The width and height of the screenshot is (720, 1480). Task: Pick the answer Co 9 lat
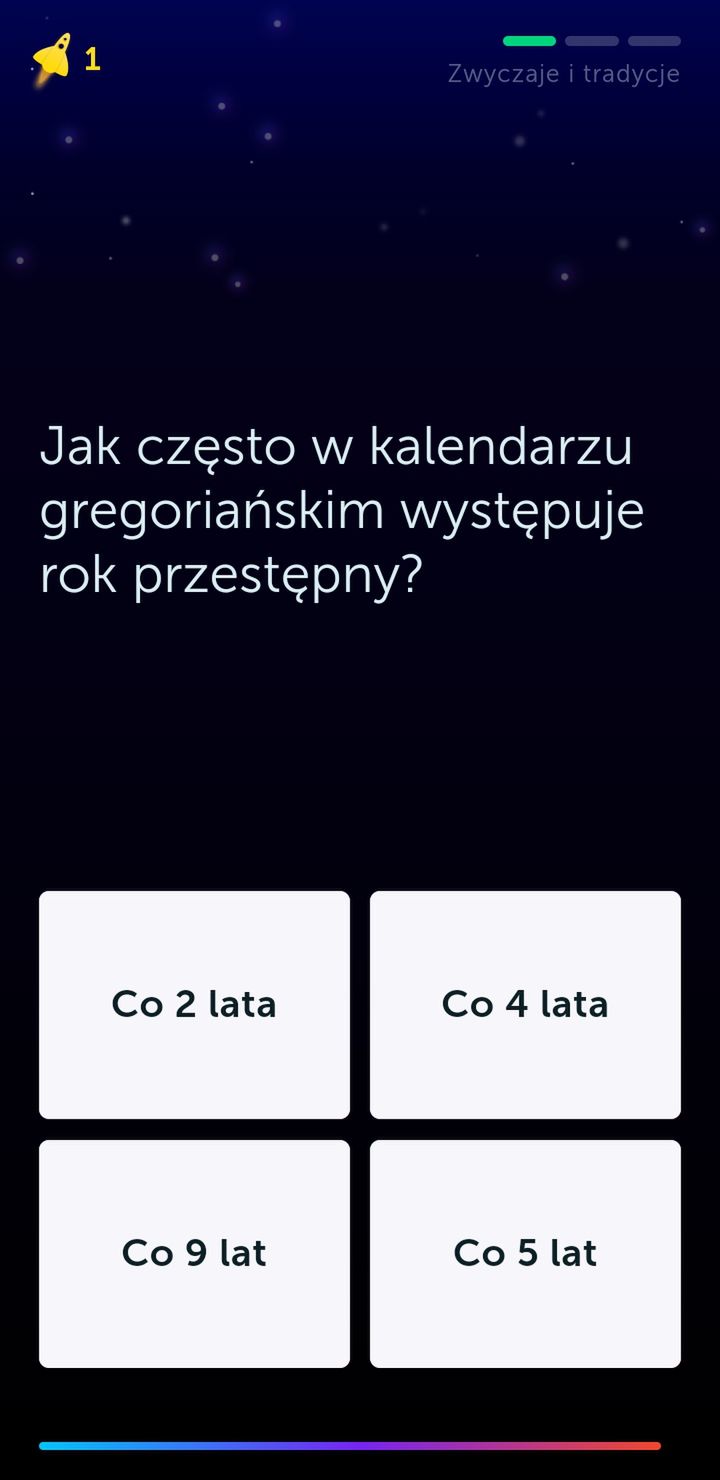[194, 1253]
